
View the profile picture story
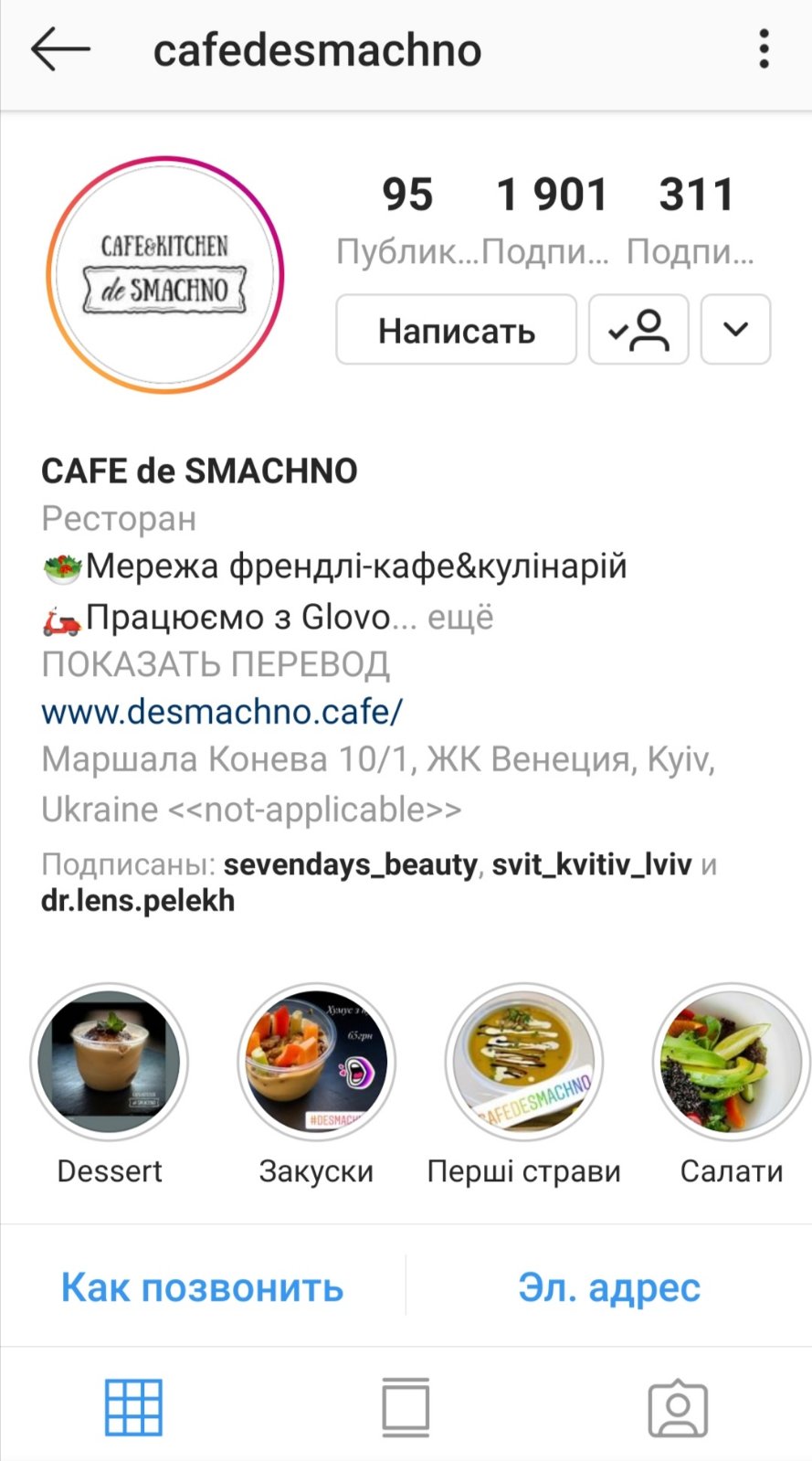165,275
